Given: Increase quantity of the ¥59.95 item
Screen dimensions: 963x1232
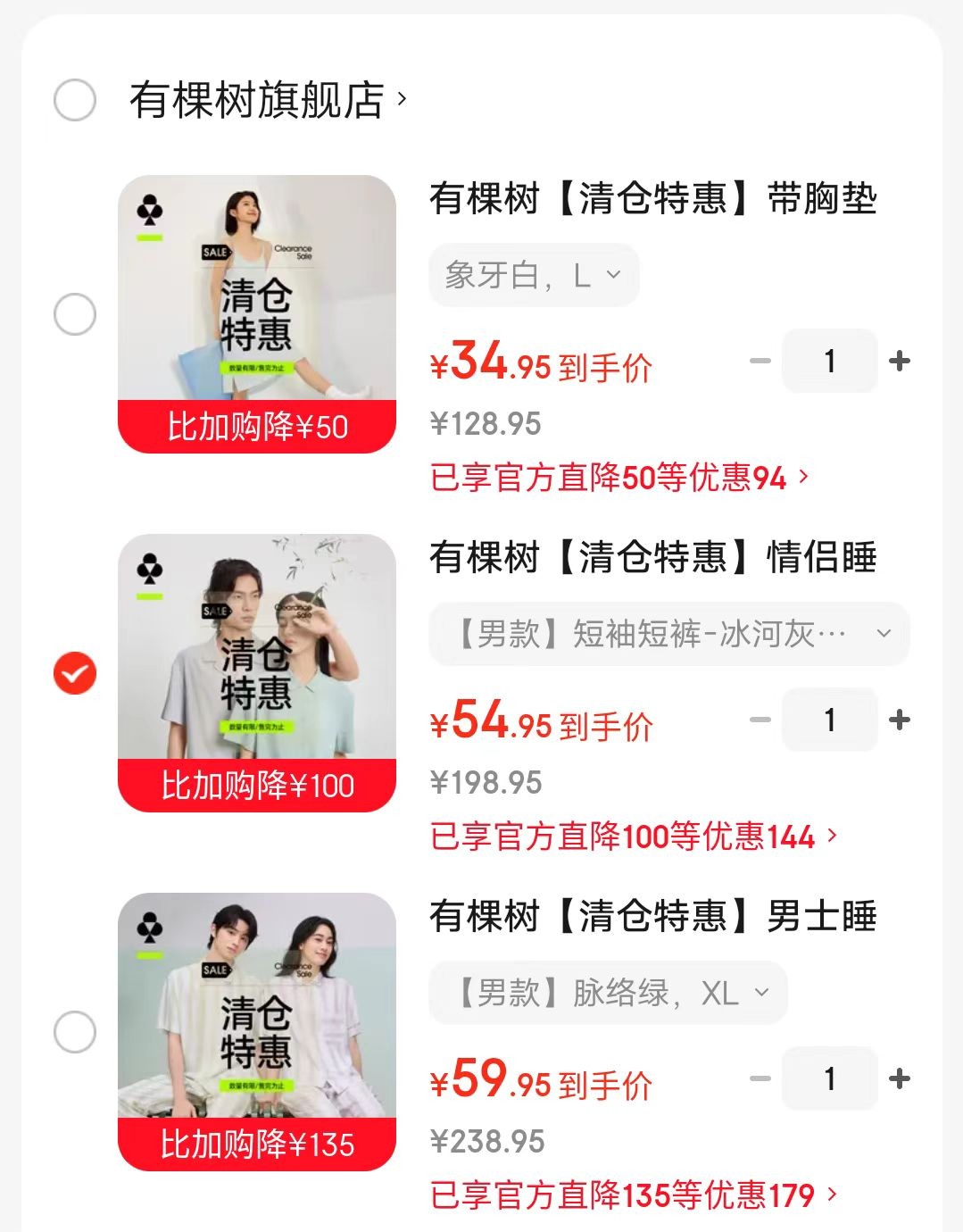Looking at the screenshot, I should [900, 1078].
